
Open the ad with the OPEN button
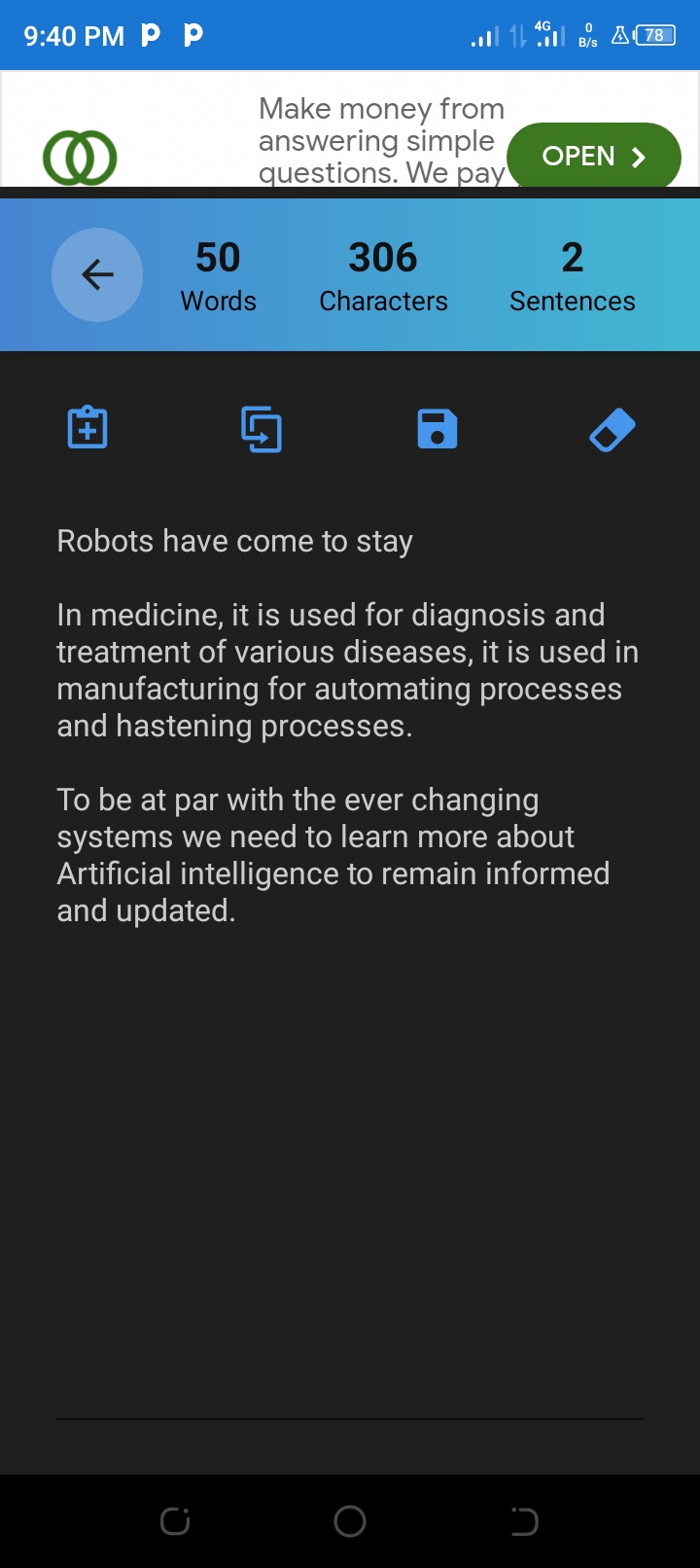(593, 156)
